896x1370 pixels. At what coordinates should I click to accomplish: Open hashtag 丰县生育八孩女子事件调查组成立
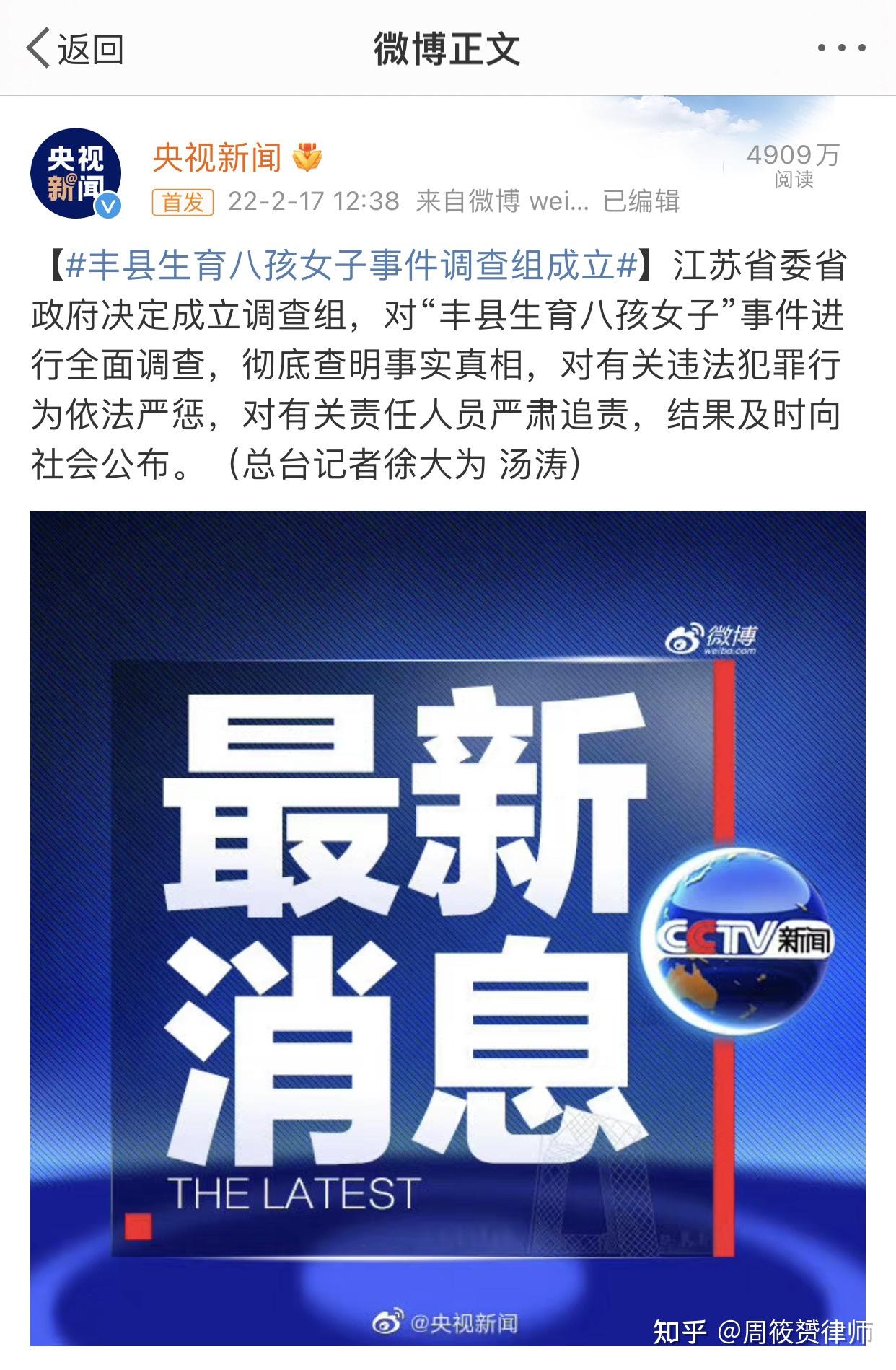(x=351, y=265)
